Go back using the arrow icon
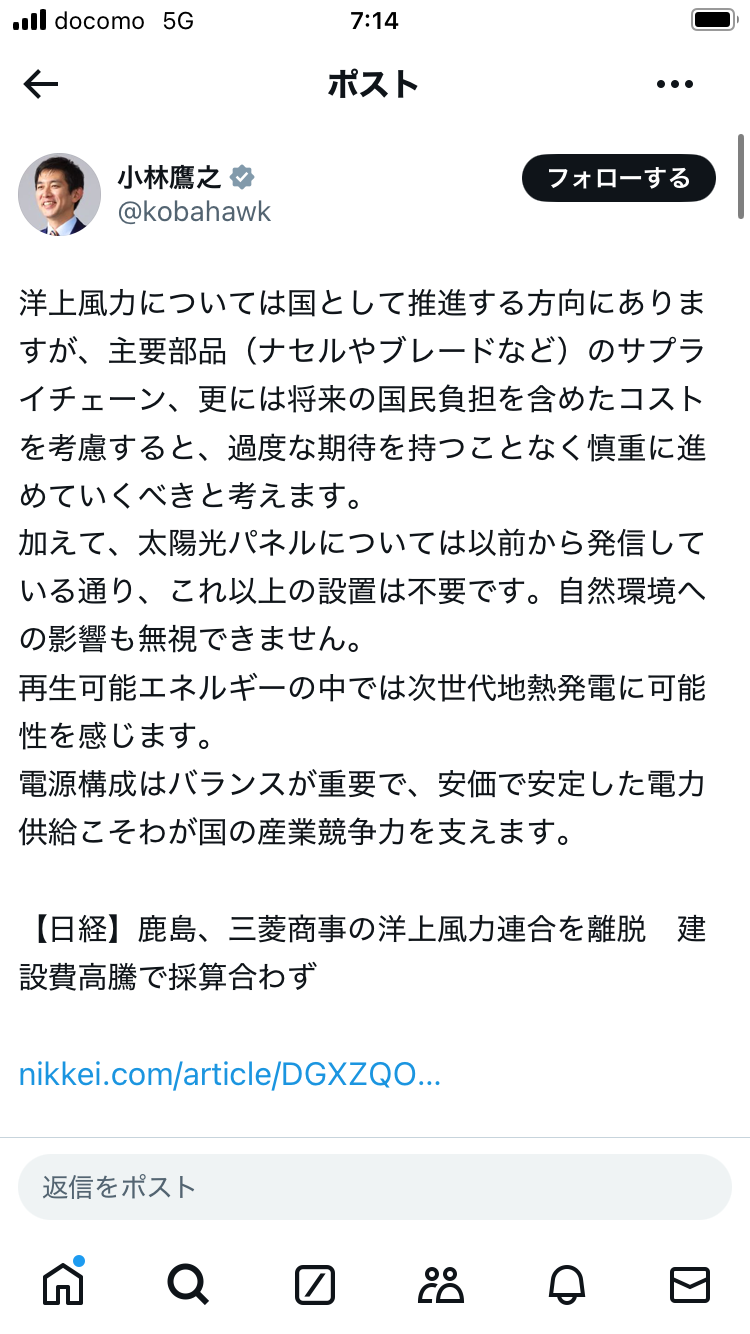750x1334 pixels. 41,85
